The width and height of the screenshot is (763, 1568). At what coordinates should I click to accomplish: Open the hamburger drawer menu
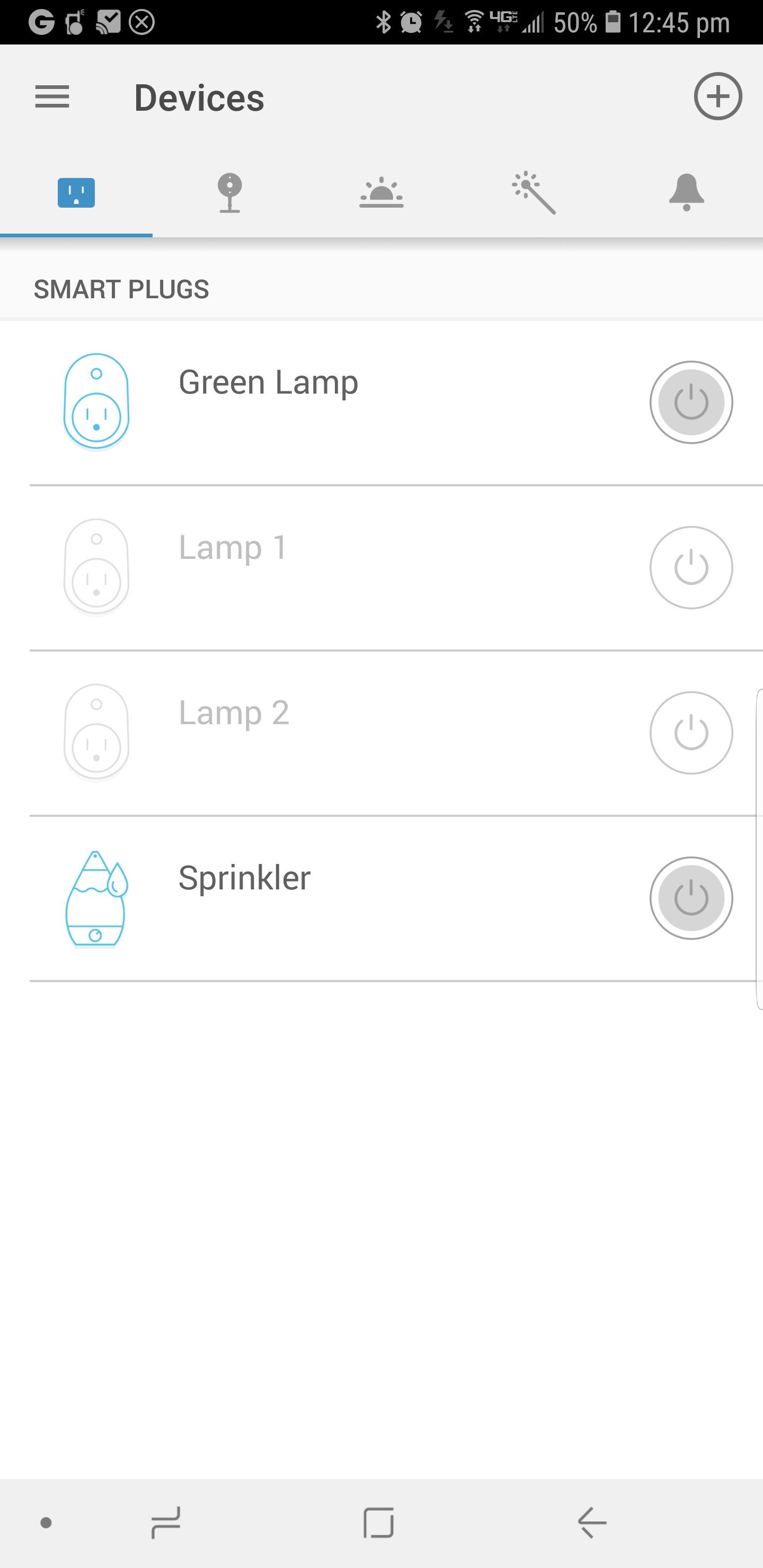(52, 97)
